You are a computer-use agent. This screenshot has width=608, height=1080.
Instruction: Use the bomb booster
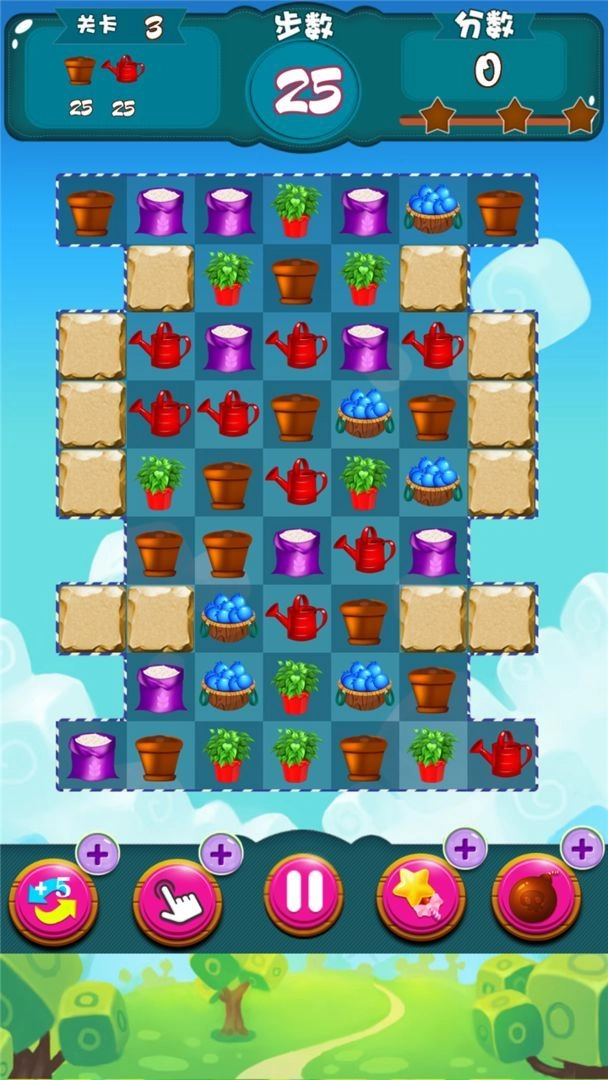coord(536,898)
